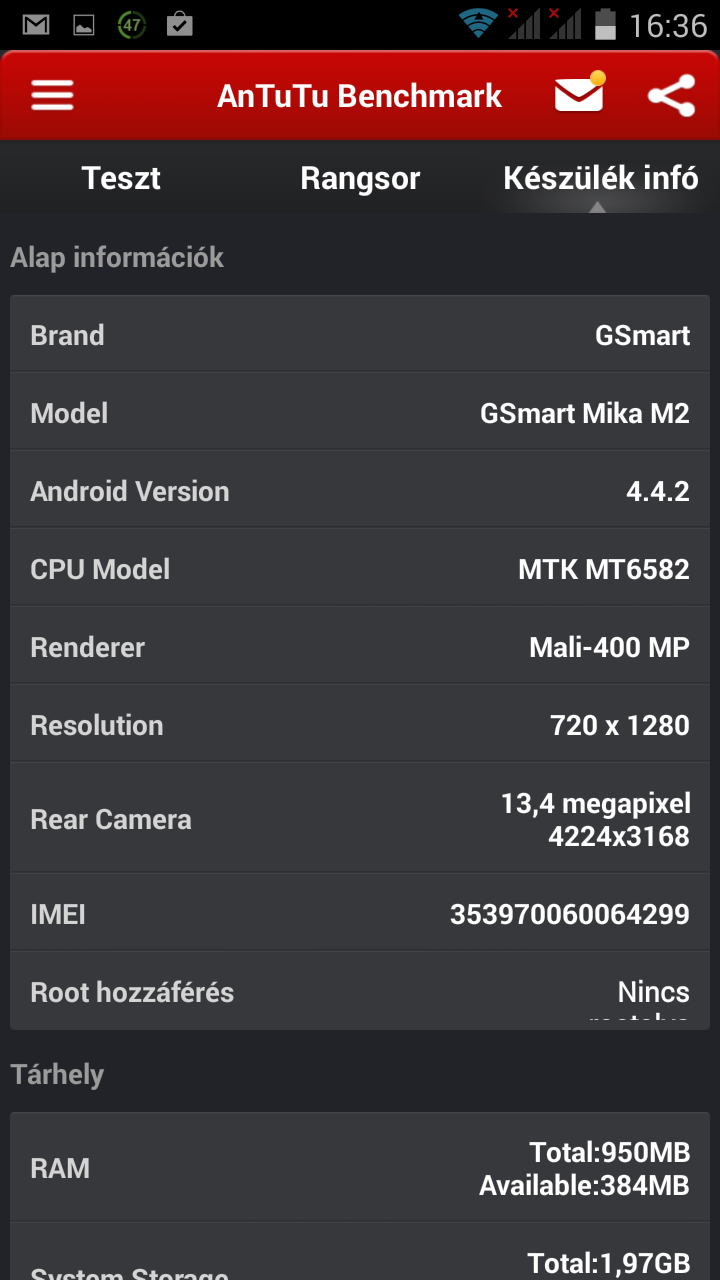Viewport: 720px width, 1280px height.
Task: Select the Android Version 4.4.2 row
Action: [360, 490]
